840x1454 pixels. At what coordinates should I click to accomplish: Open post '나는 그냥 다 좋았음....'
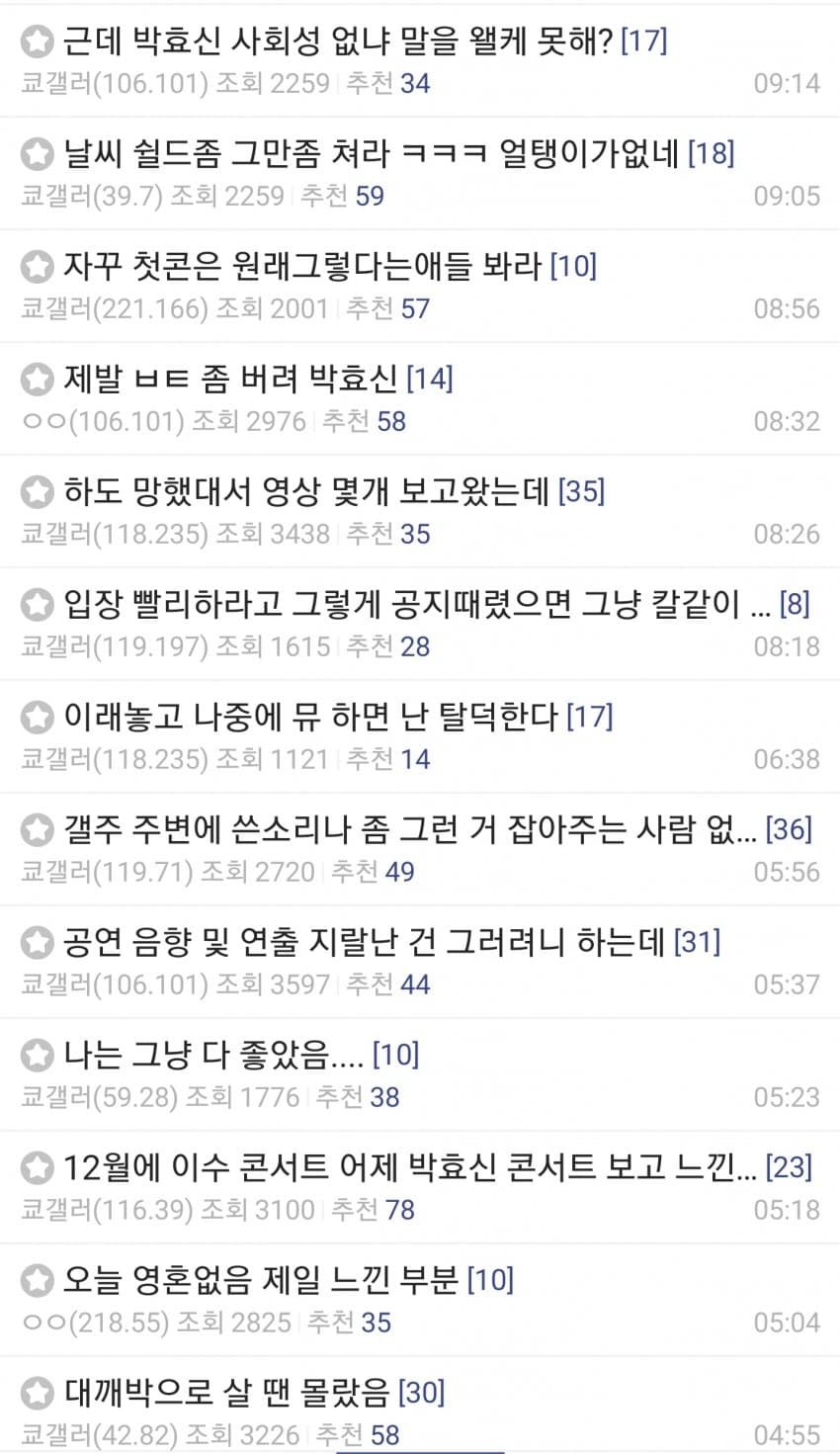(213, 1056)
